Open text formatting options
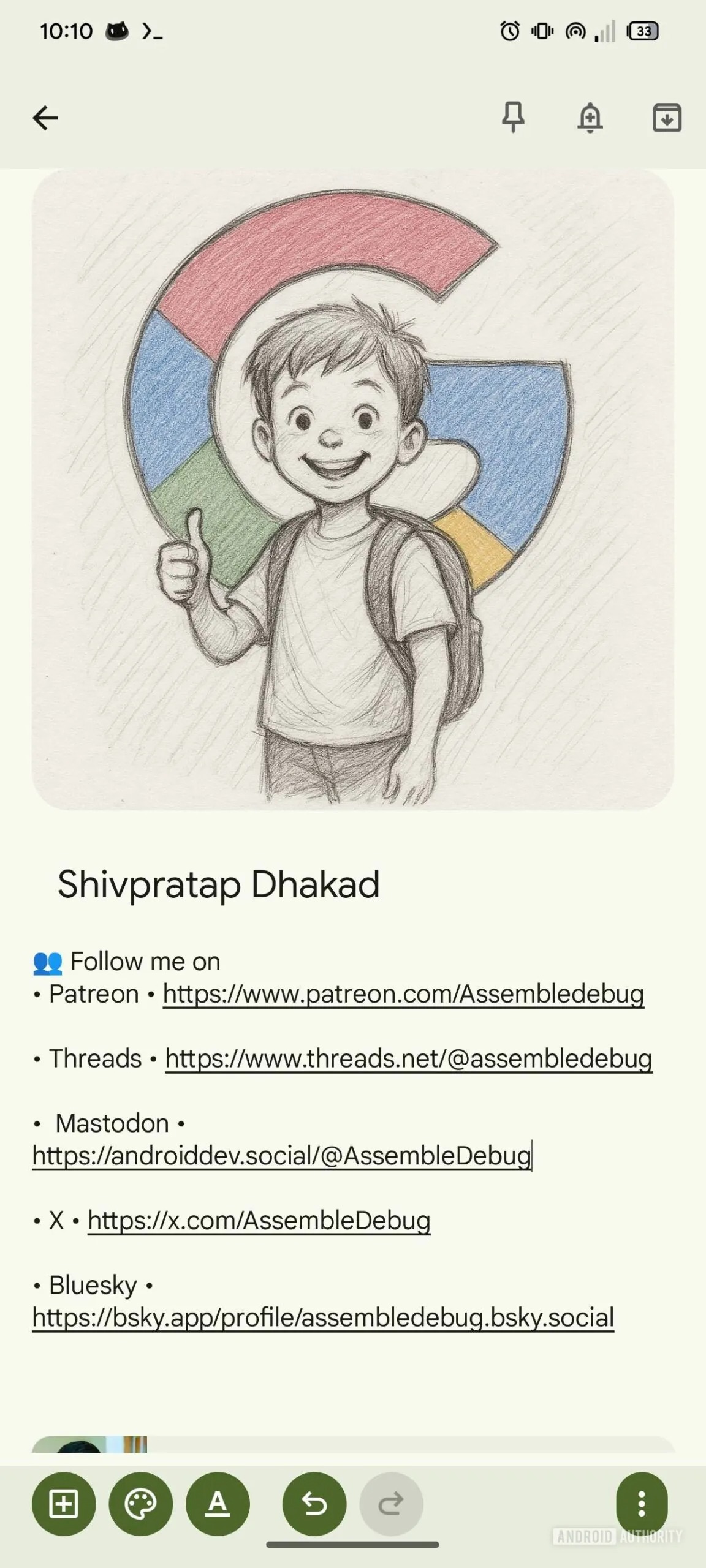 click(x=218, y=1504)
